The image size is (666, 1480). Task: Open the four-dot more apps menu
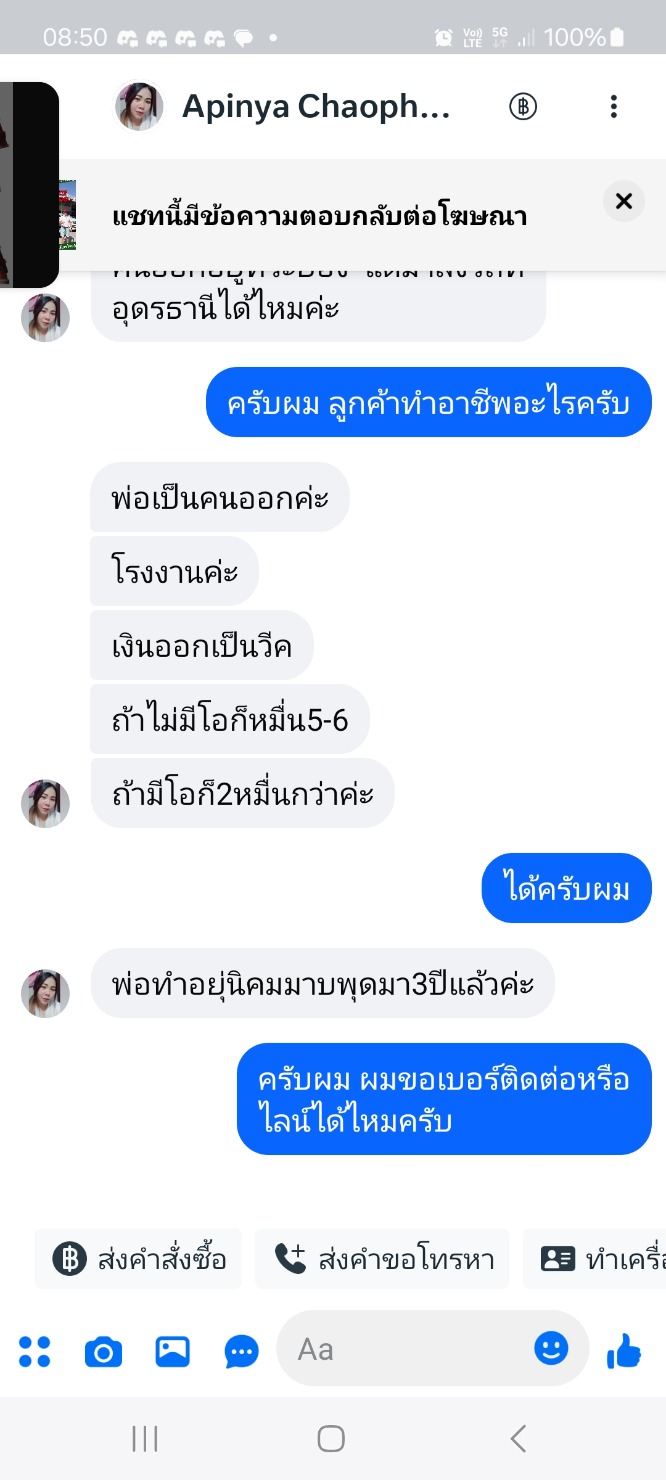click(x=35, y=1352)
